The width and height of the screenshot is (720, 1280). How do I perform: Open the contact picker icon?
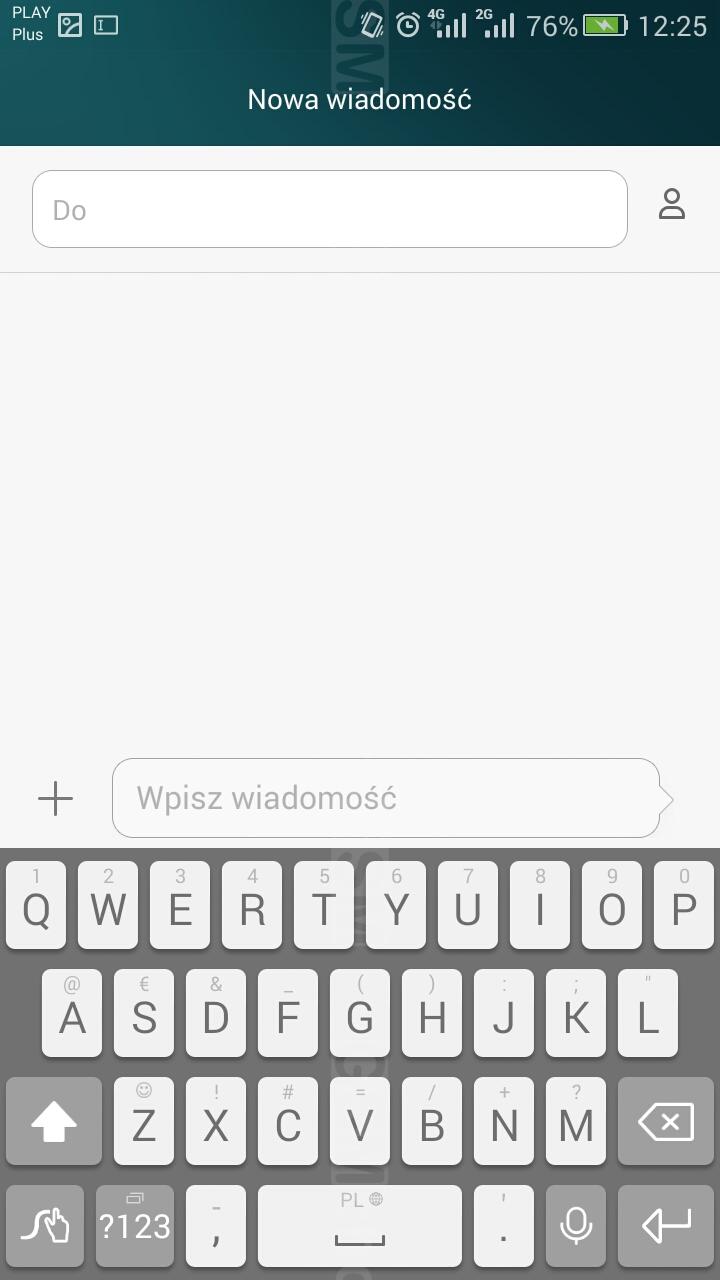point(672,204)
